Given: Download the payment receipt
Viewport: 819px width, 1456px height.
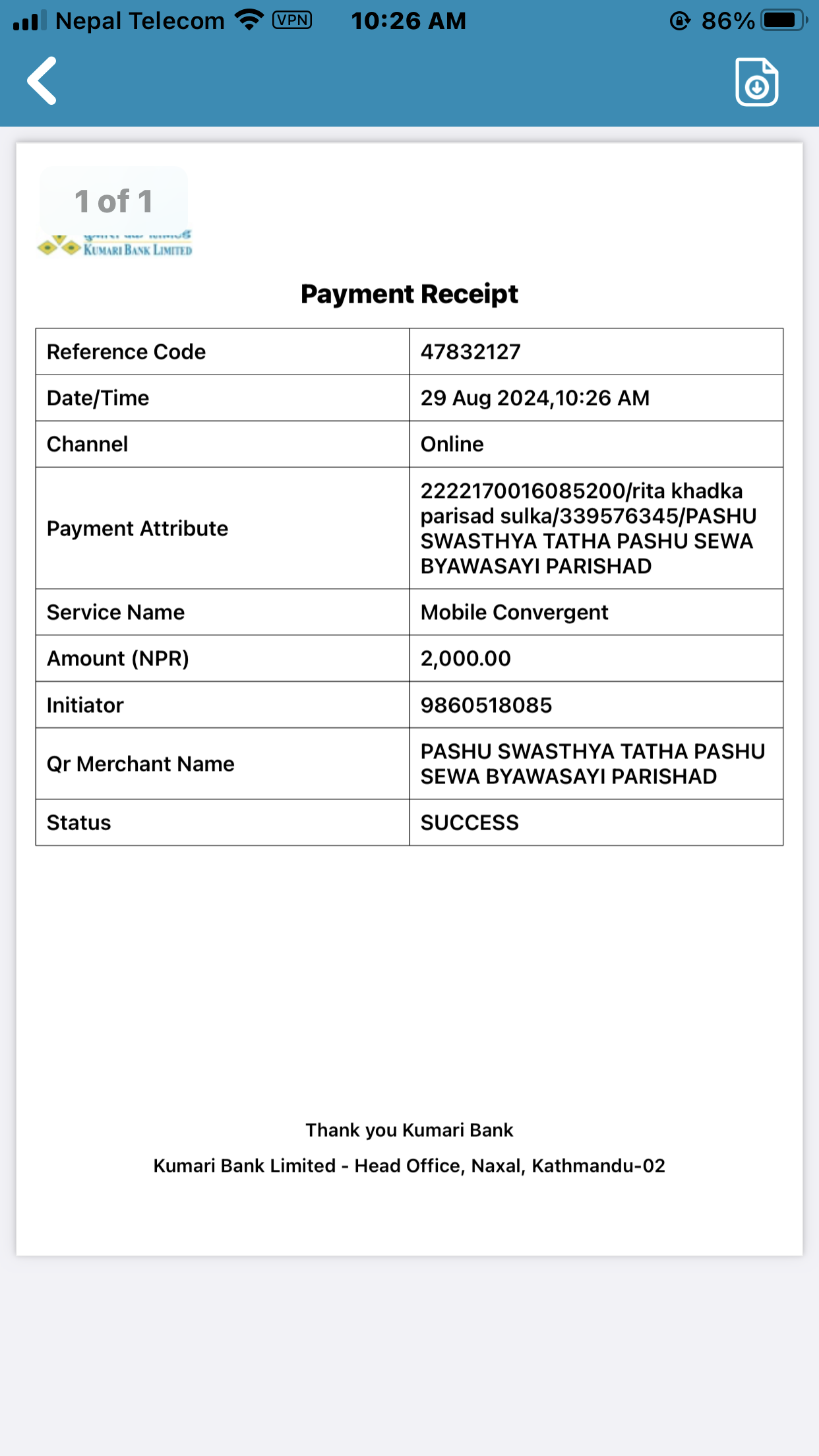Looking at the screenshot, I should click(x=757, y=82).
